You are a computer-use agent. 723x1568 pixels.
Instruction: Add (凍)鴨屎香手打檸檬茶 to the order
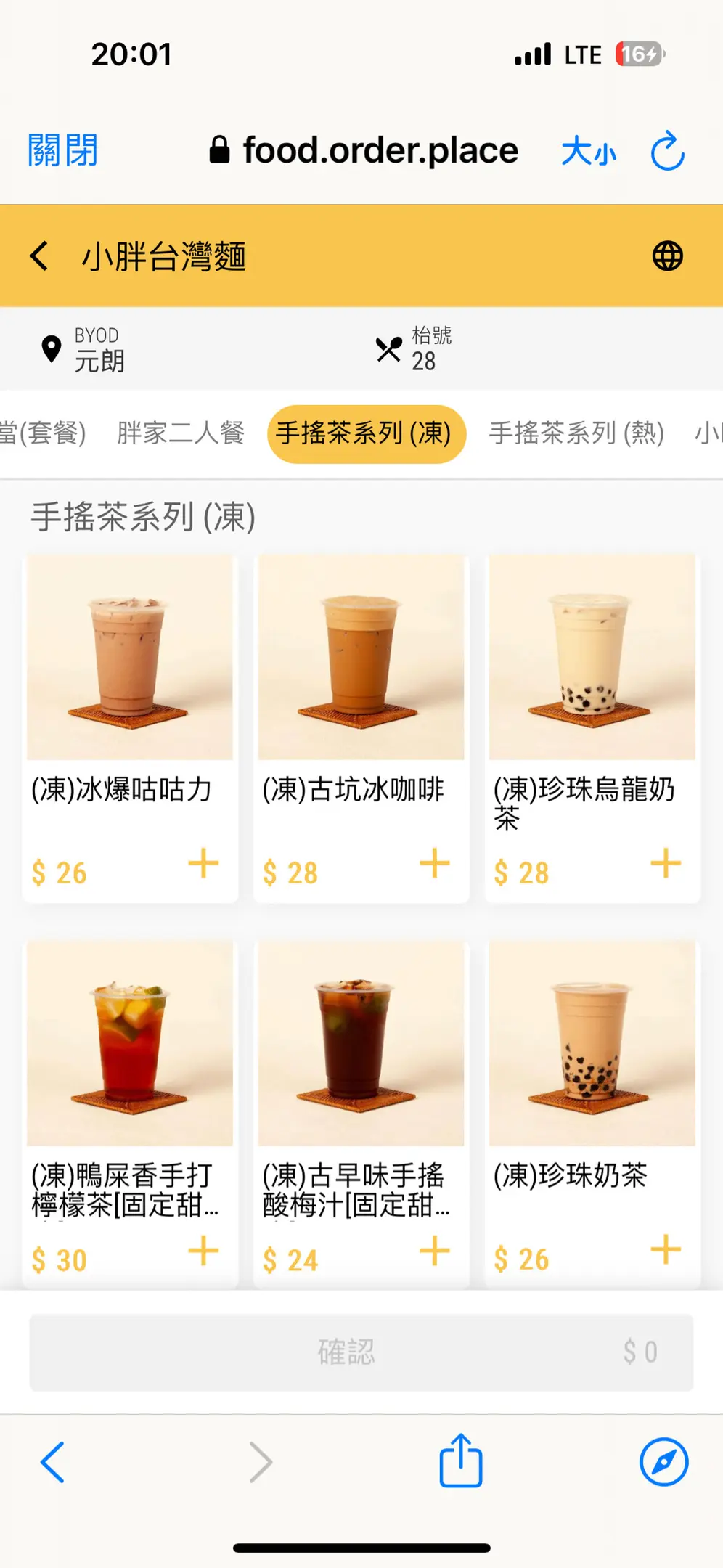coord(203,1251)
